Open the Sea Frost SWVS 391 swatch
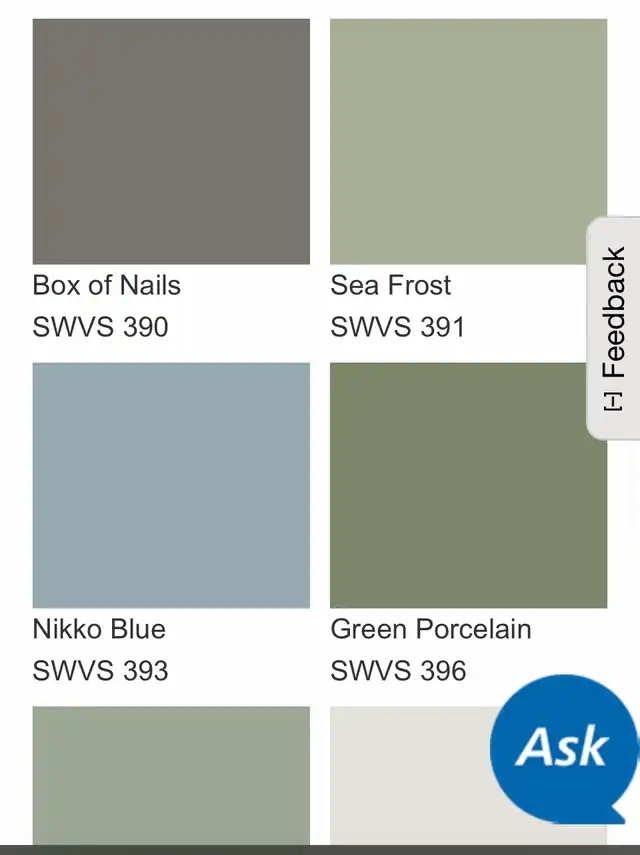The image size is (640, 855). pyautogui.click(x=468, y=142)
